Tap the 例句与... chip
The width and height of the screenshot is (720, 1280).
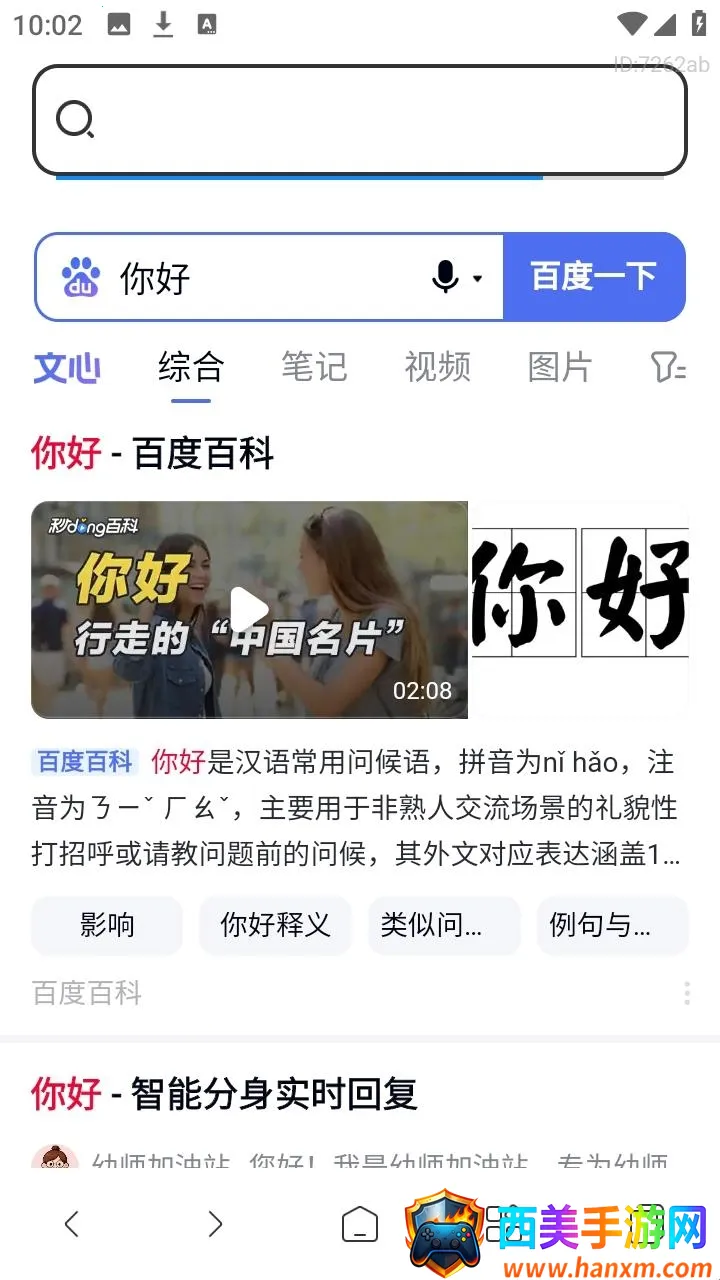click(x=612, y=925)
